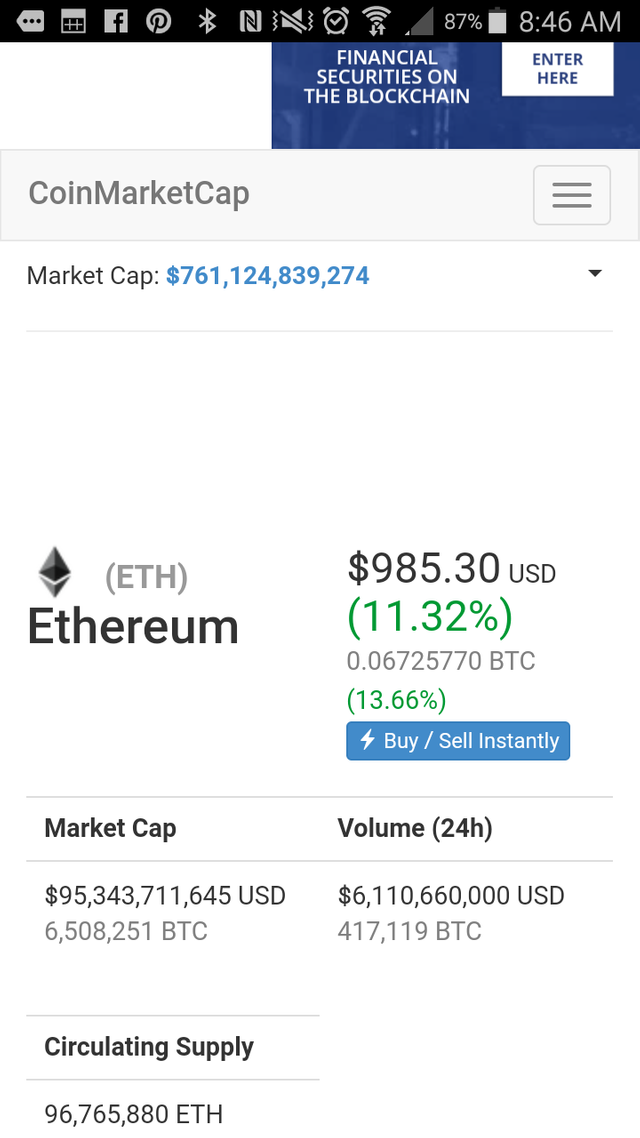Viewport: 640px width, 1138px height.
Task: Open the CoinMarketCap home link
Action: pos(139,193)
